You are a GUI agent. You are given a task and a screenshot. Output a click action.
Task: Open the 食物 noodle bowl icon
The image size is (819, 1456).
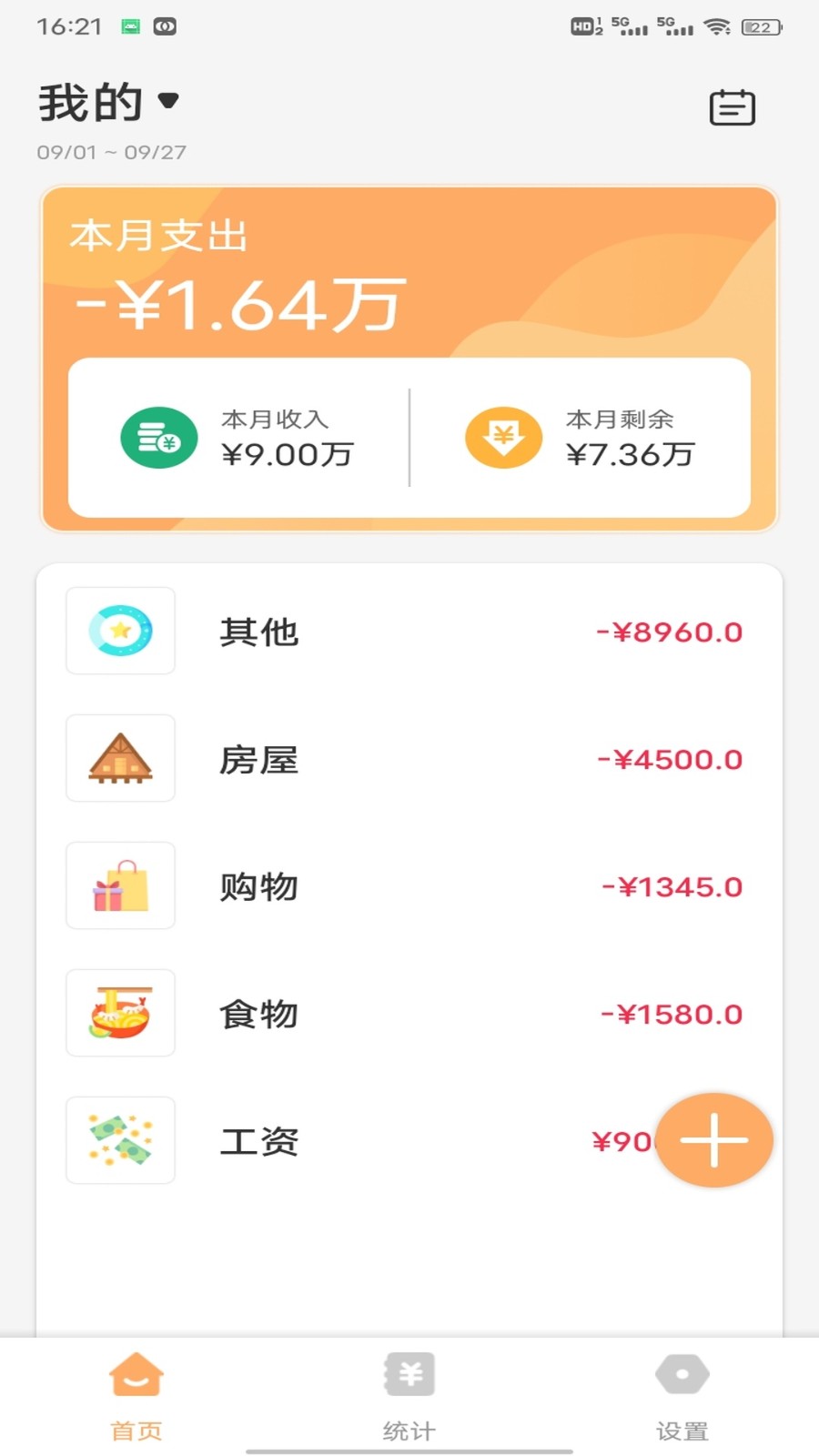point(120,1014)
